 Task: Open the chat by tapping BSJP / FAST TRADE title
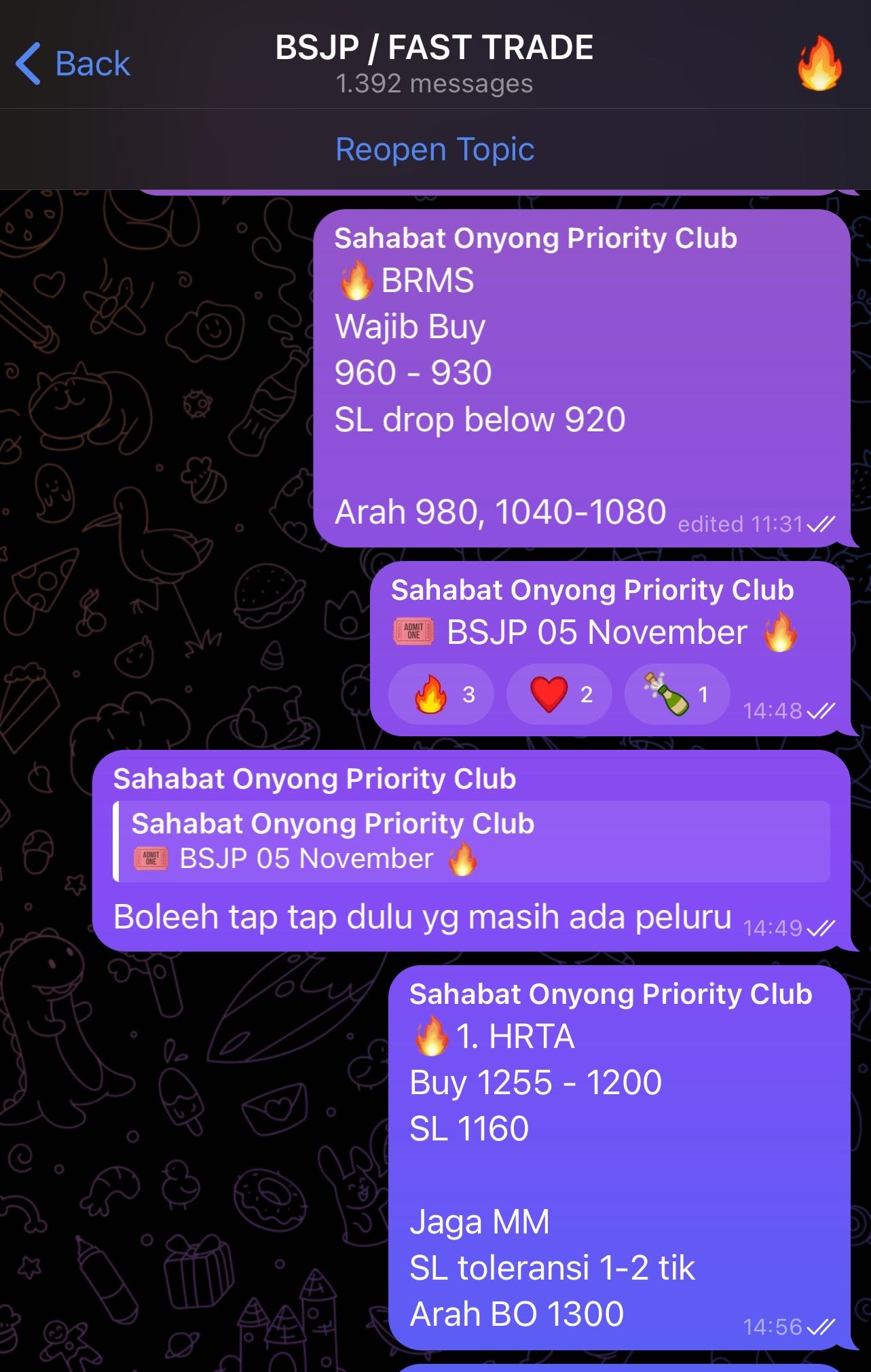tap(434, 48)
